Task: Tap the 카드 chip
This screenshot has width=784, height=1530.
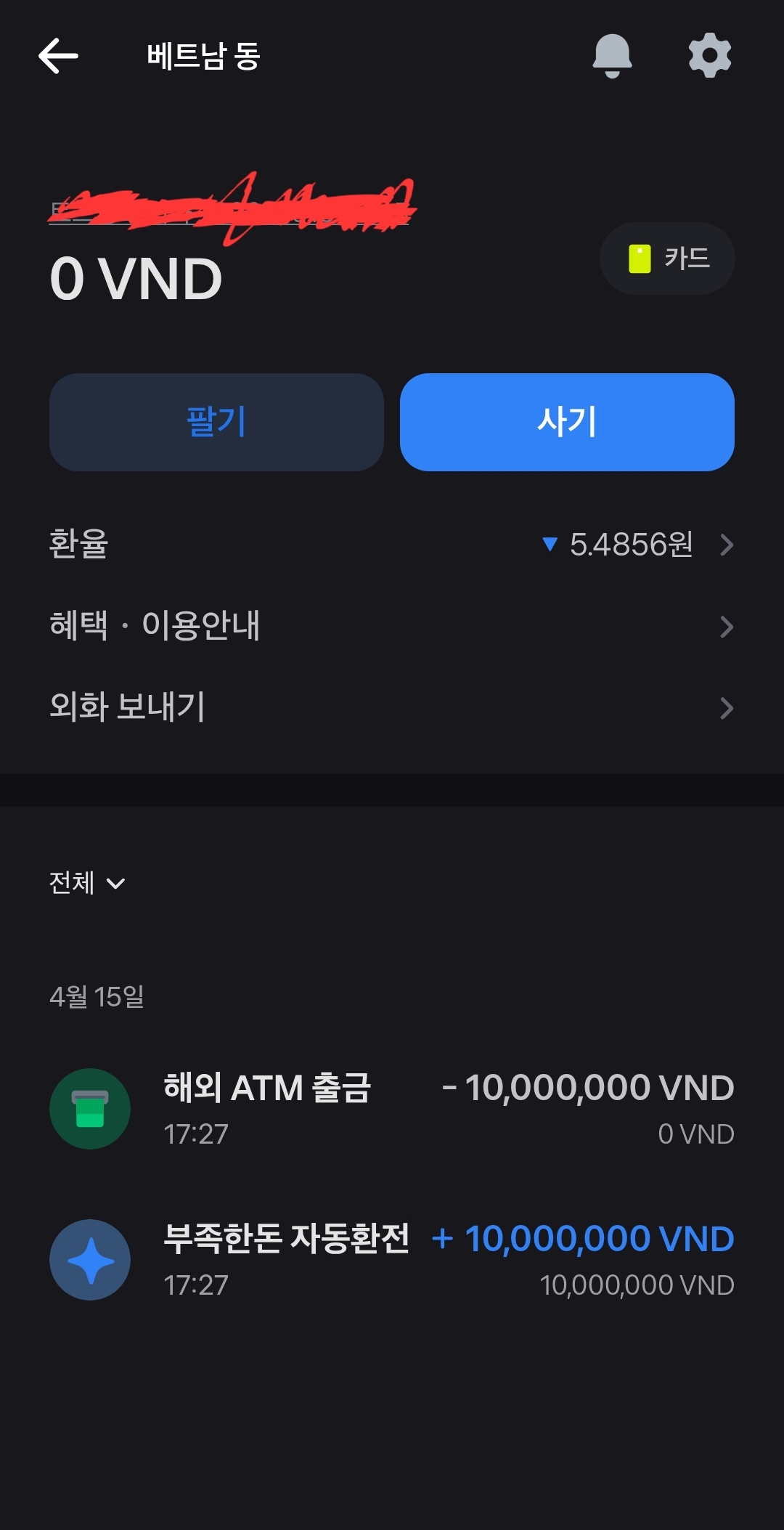Action: tap(667, 259)
